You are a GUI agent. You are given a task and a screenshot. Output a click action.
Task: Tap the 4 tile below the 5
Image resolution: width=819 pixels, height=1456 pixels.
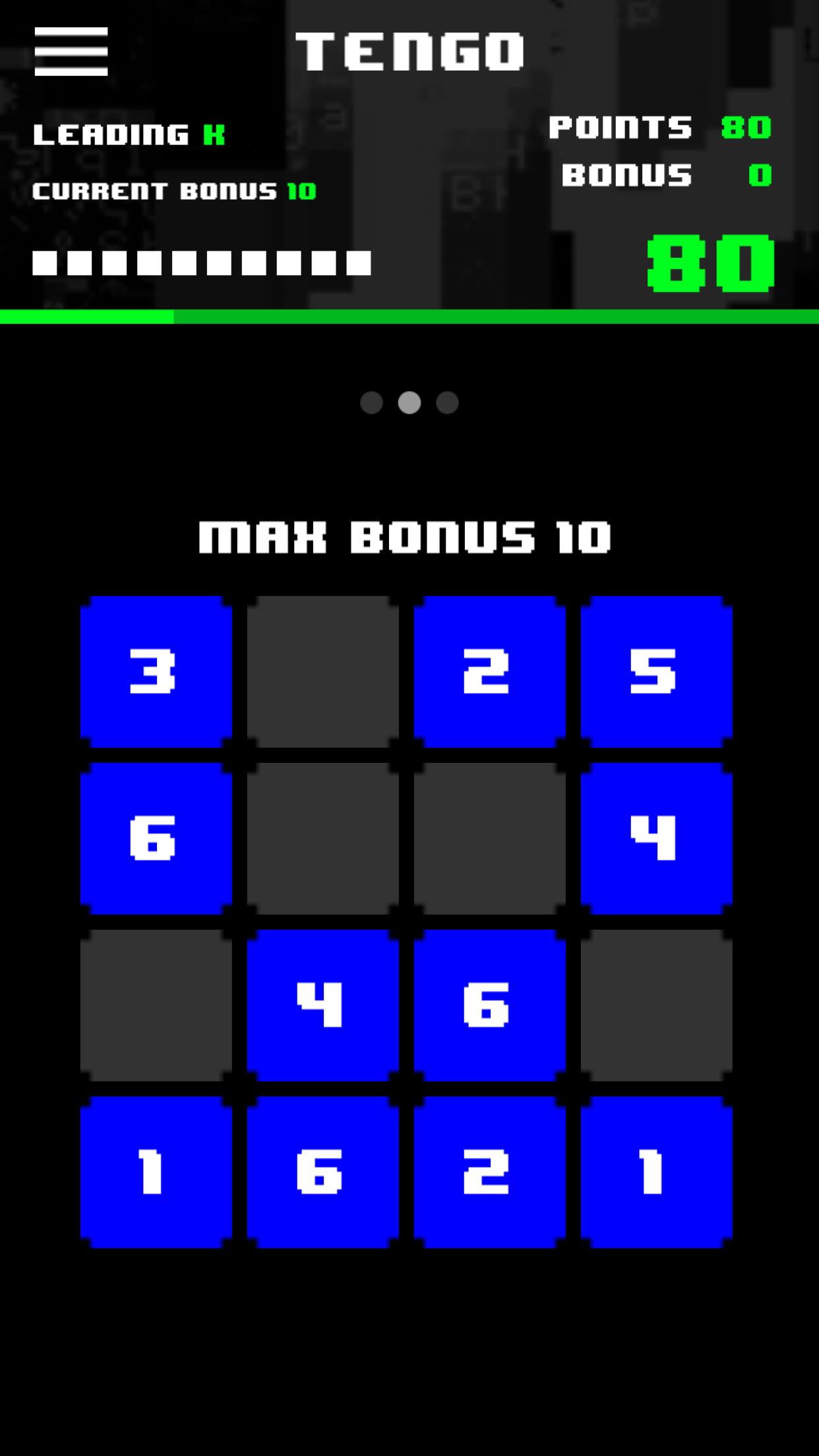[x=656, y=838]
